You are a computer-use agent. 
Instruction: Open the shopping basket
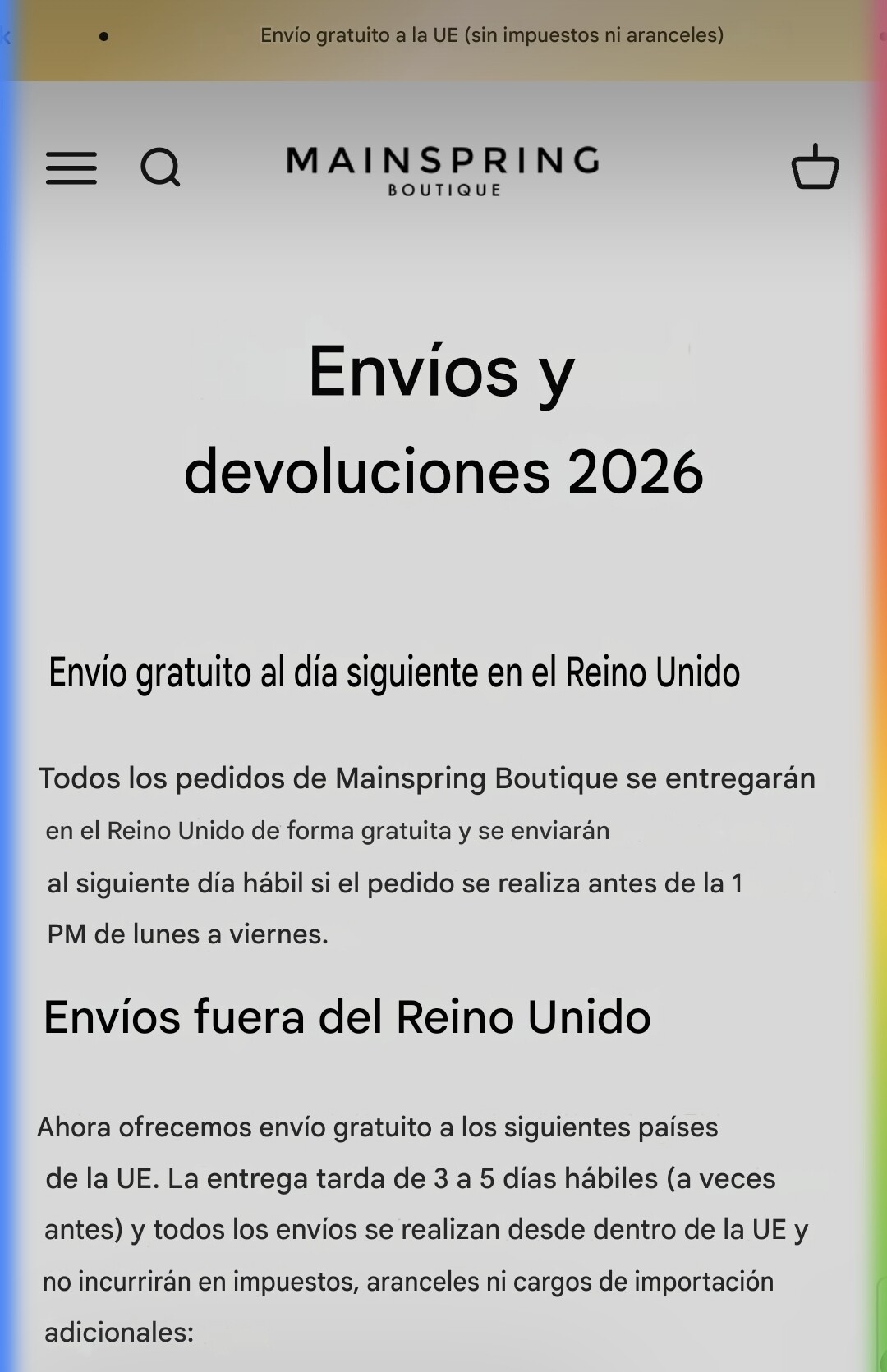815,167
